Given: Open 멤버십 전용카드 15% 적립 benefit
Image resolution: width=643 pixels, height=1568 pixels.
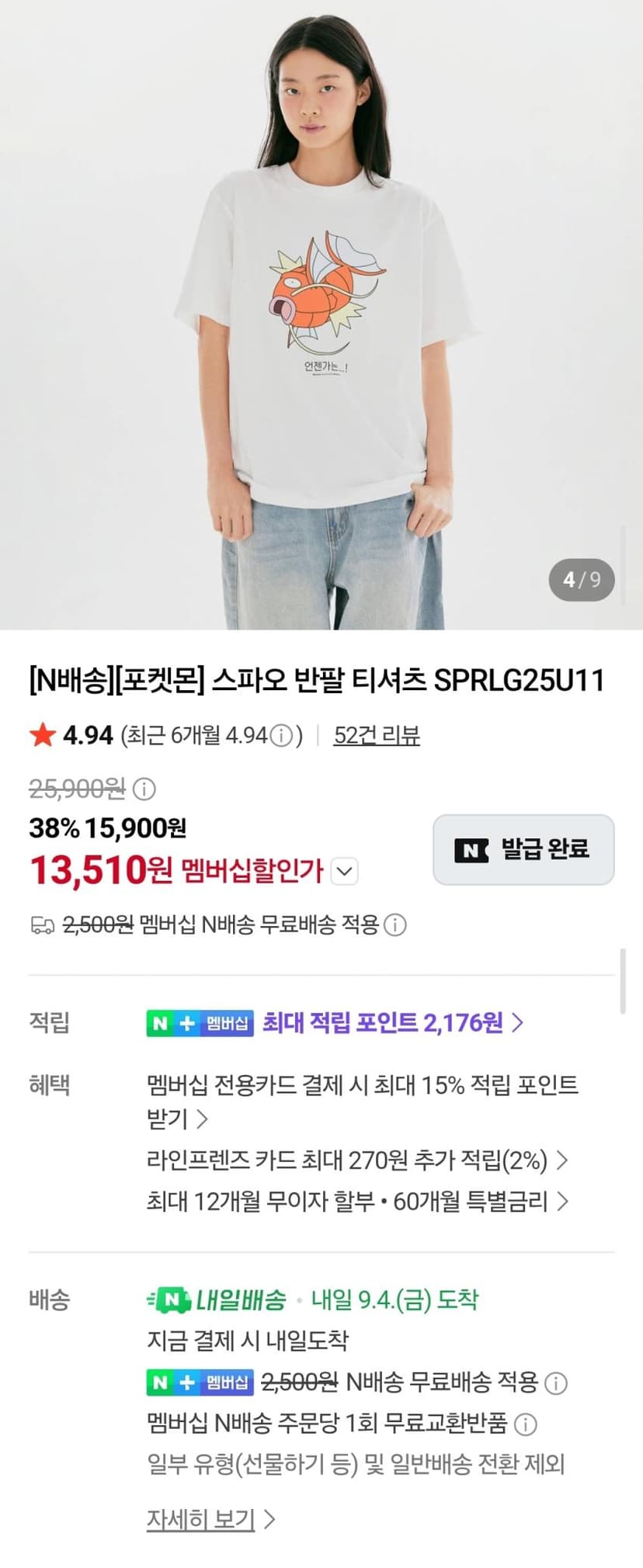Looking at the screenshot, I should coord(362,1101).
